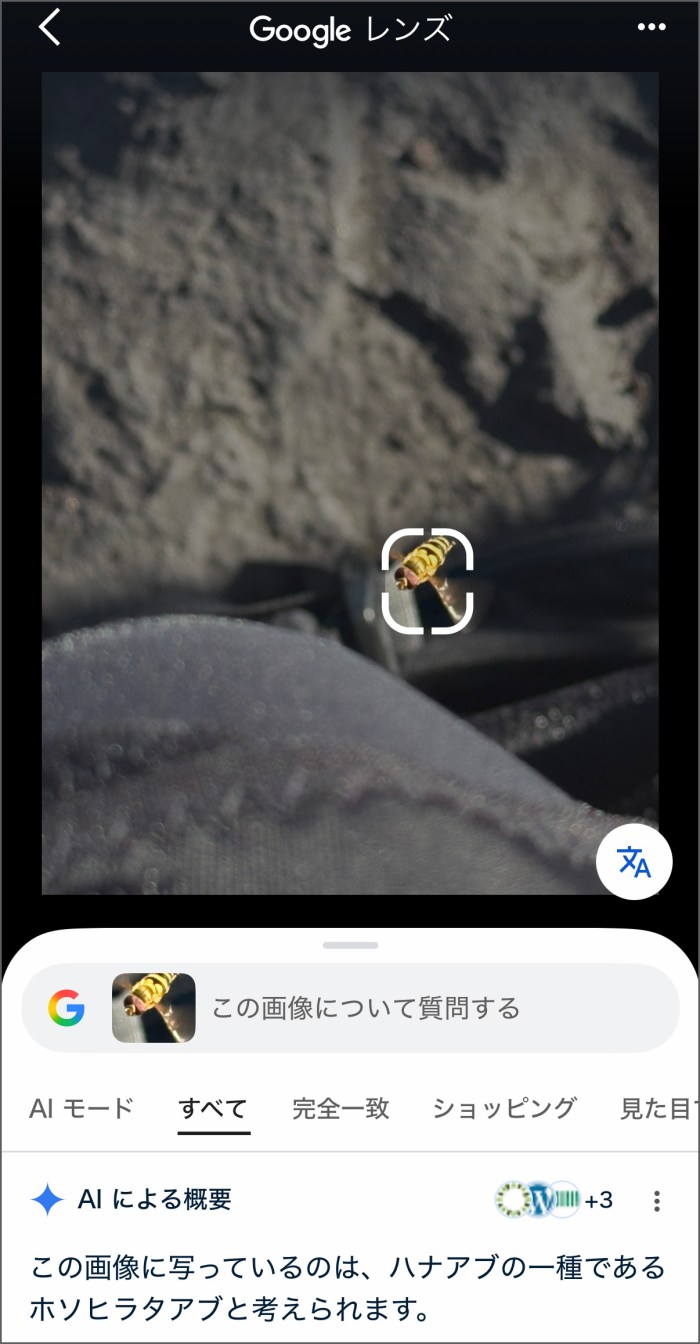Go back from Google Lens
The height and width of the screenshot is (1344, 700).
(50, 29)
